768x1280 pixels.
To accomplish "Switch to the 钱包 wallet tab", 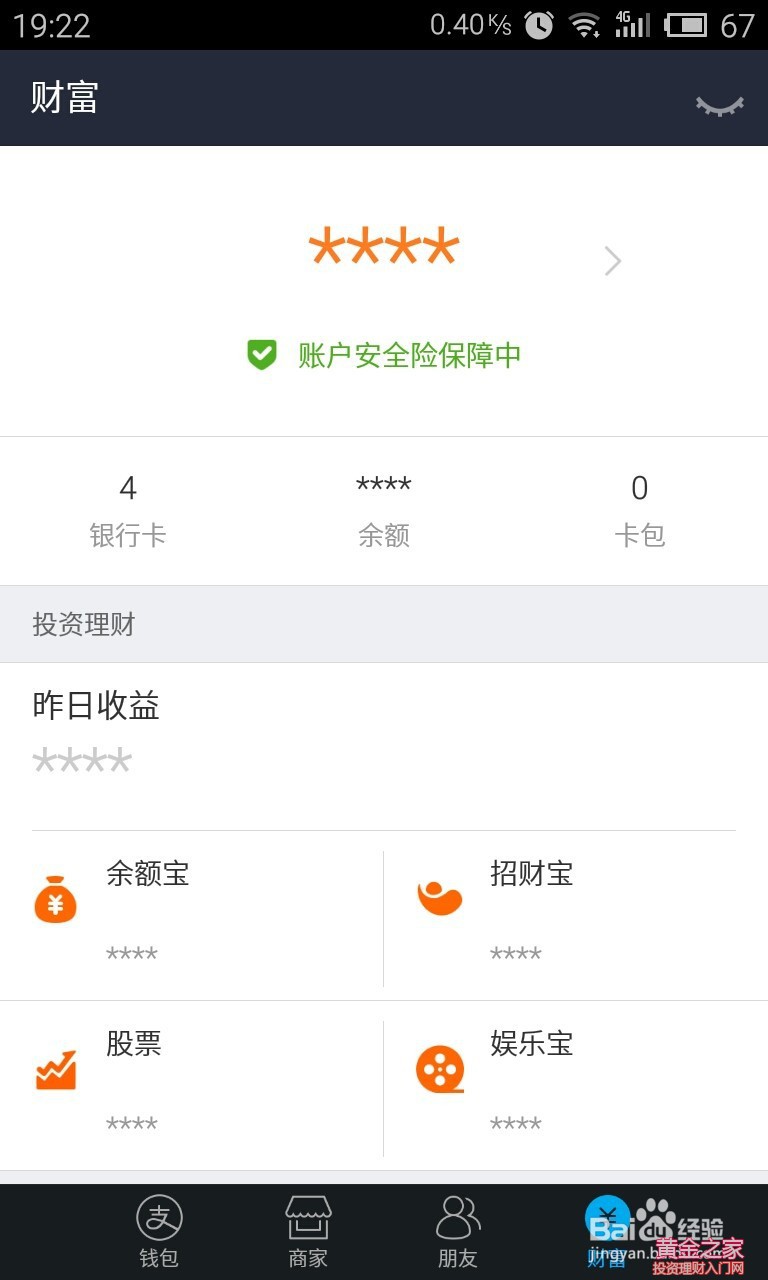I will coord(159,1232).
